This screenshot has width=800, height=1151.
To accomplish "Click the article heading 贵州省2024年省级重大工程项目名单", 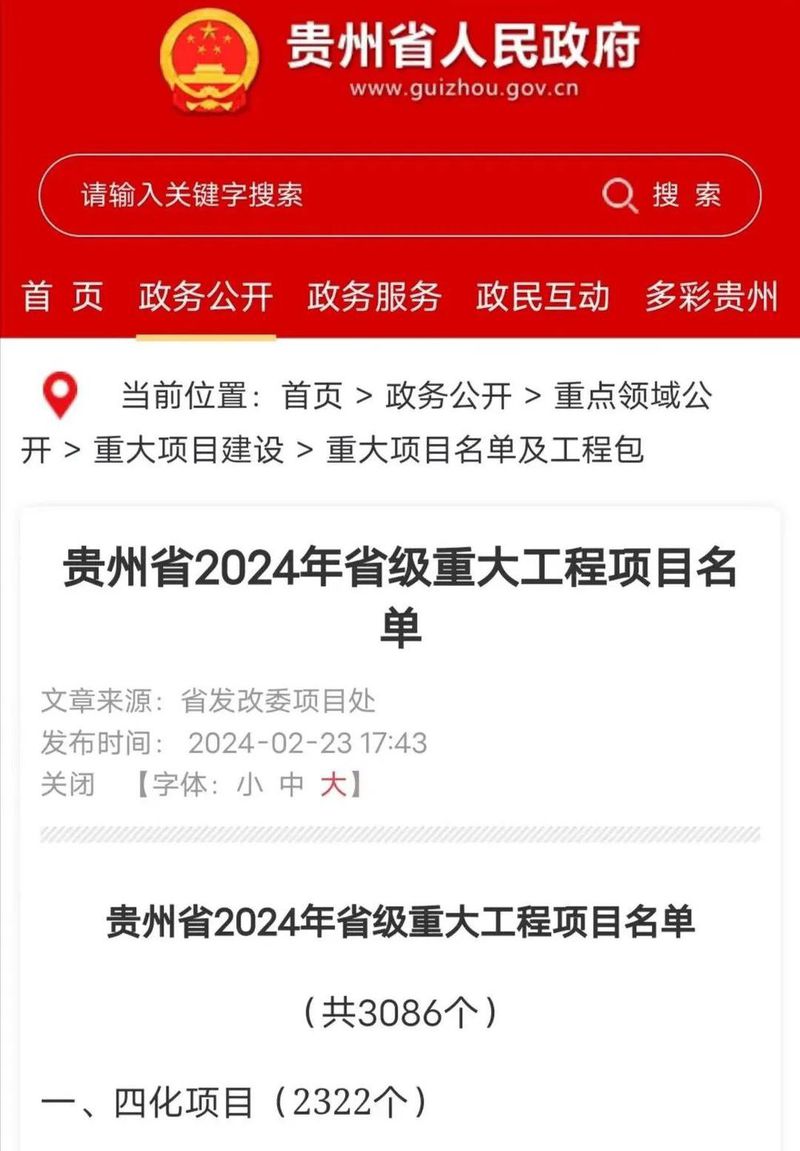I will tap(400, 590).
